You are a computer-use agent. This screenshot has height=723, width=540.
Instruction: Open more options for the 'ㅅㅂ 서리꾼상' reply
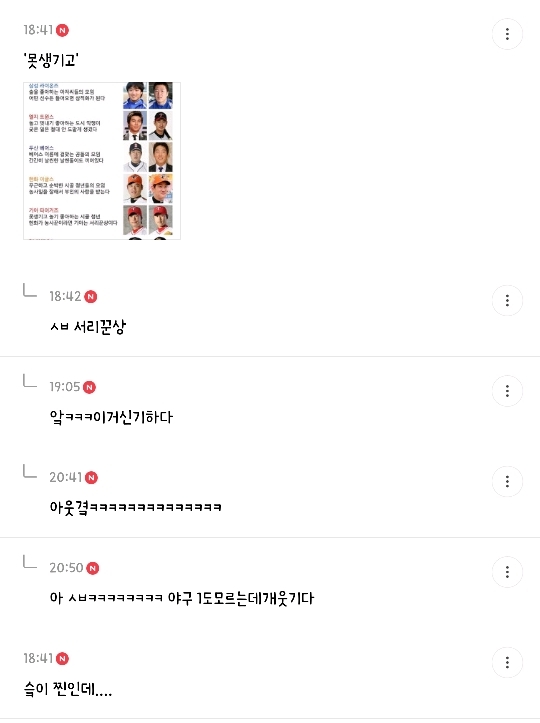(507, 301)
